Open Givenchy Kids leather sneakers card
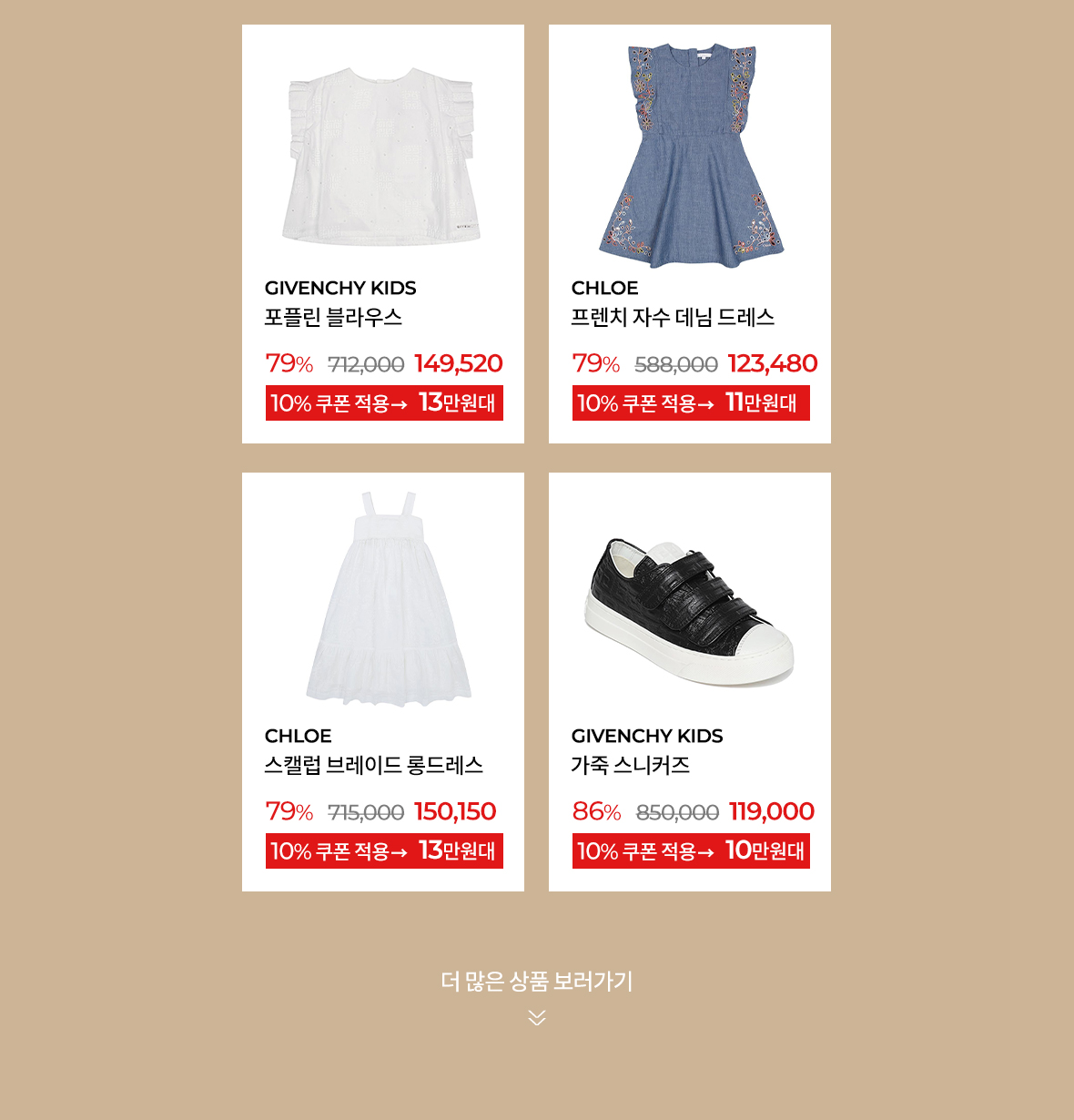The height and width of the screenshot is (1120, 1074). pyautogui.click(x=689, y=682)
